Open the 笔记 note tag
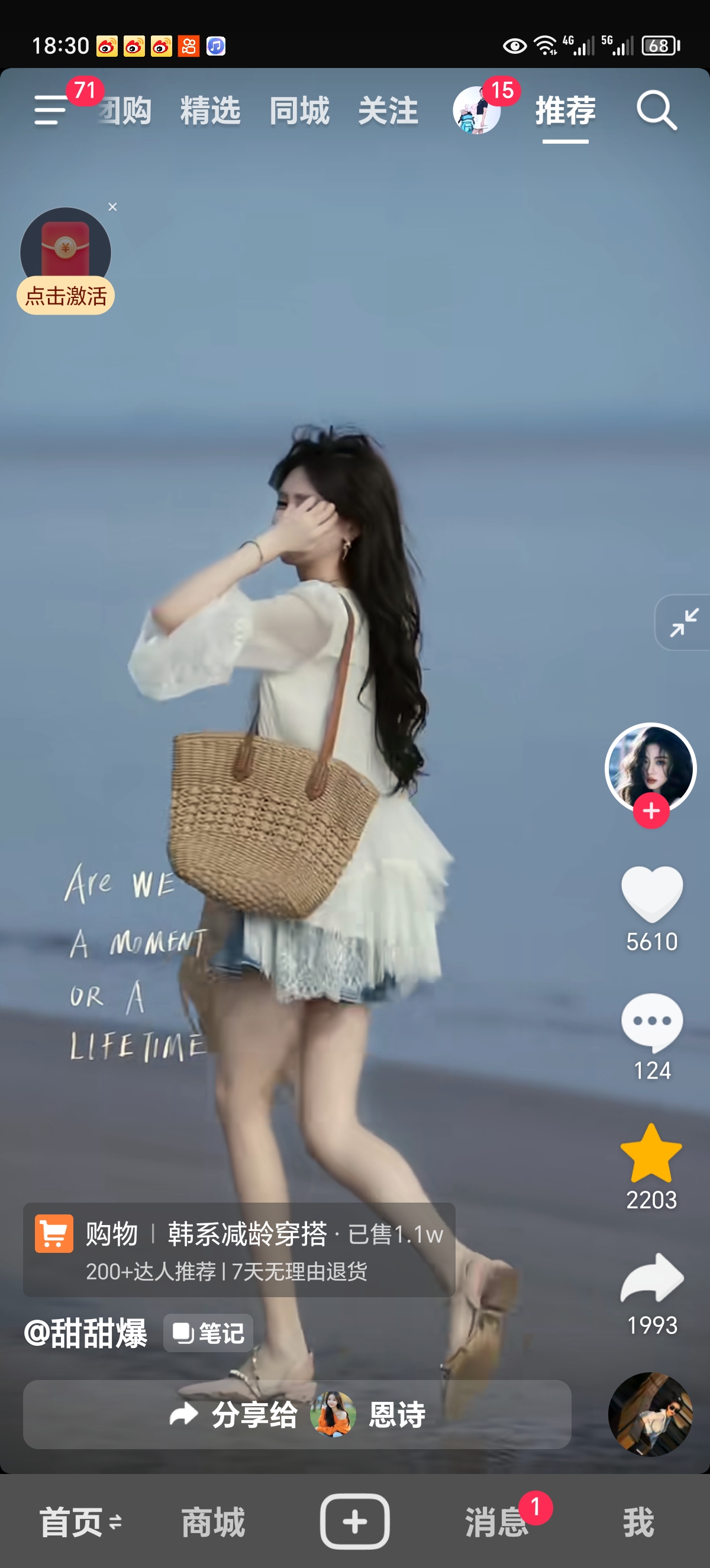 (x=208, y=1333)
